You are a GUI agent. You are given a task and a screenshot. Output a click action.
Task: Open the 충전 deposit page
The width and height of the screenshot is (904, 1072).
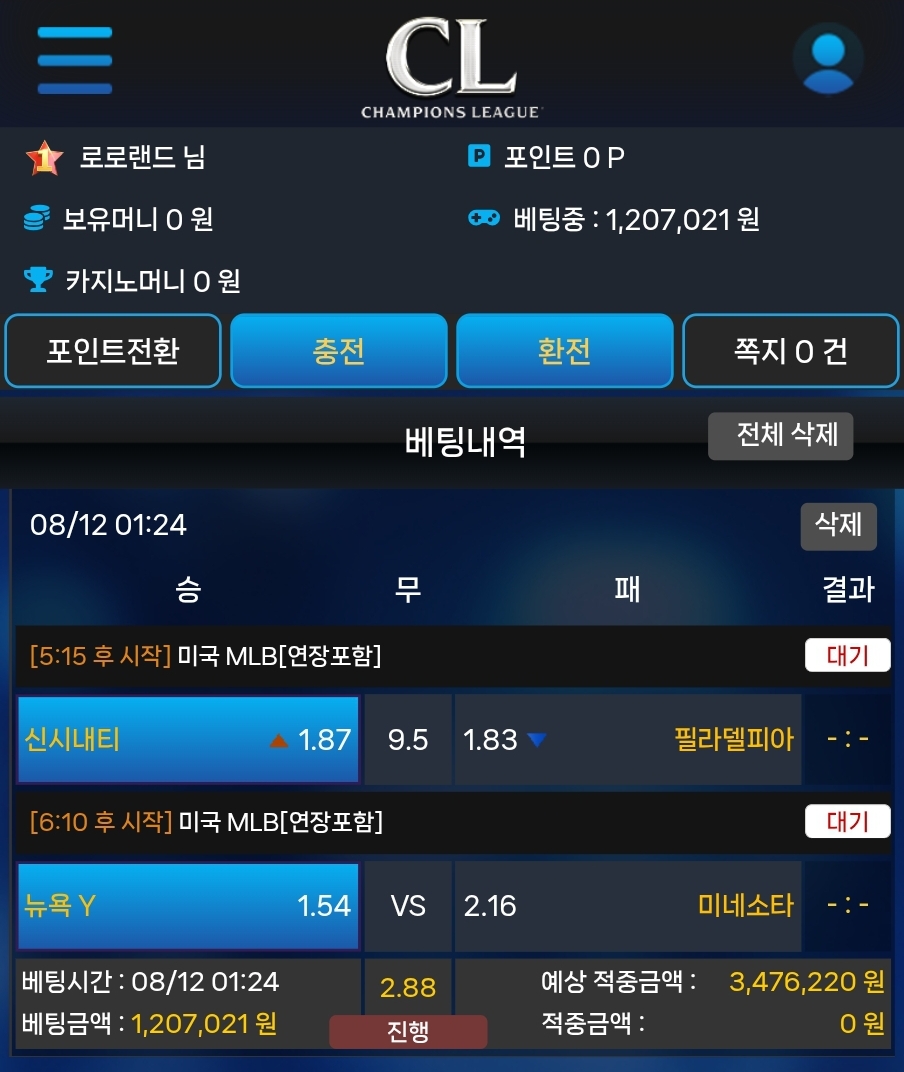tap(339, 351)
